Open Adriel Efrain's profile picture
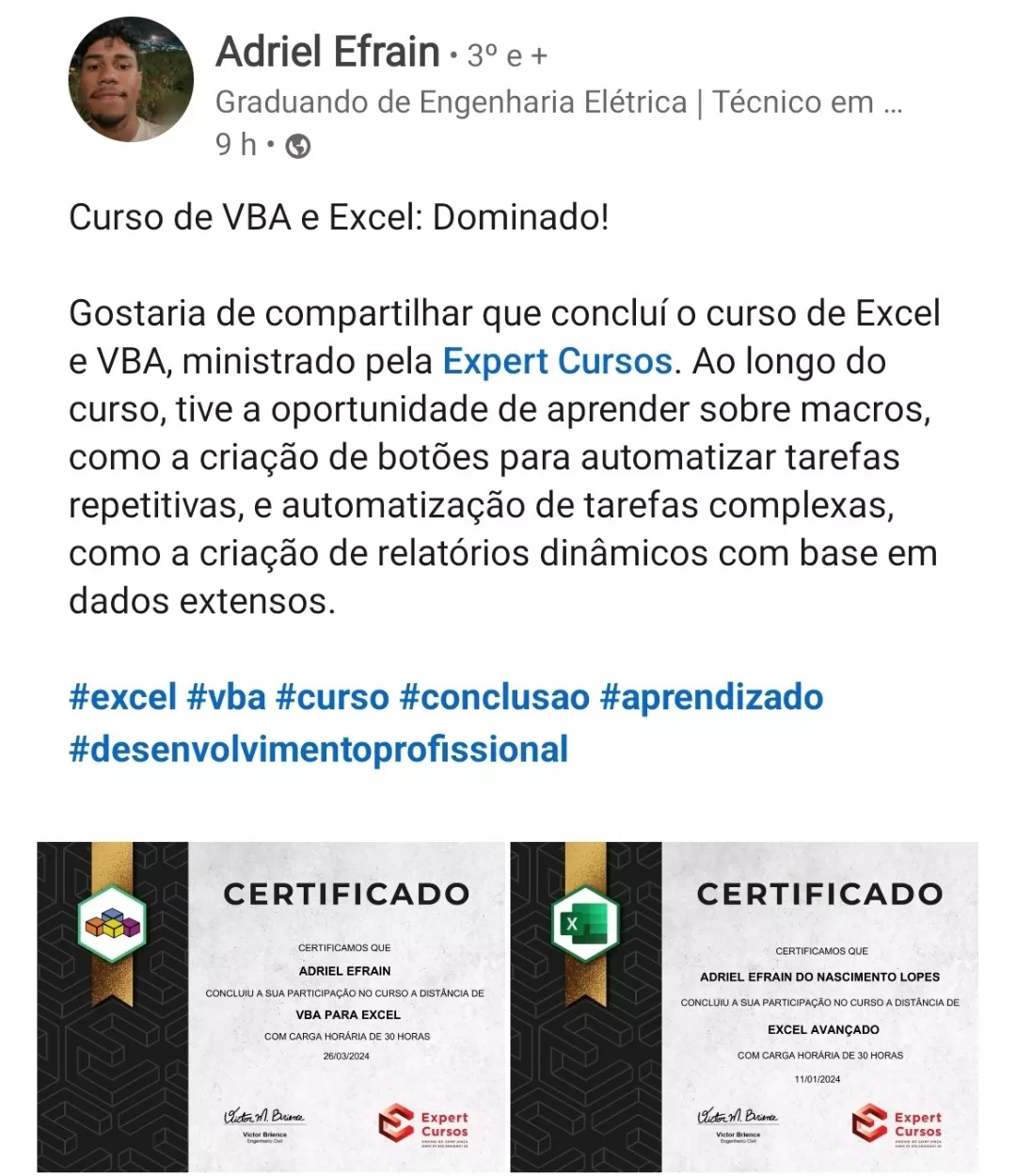 pos(131,80)
